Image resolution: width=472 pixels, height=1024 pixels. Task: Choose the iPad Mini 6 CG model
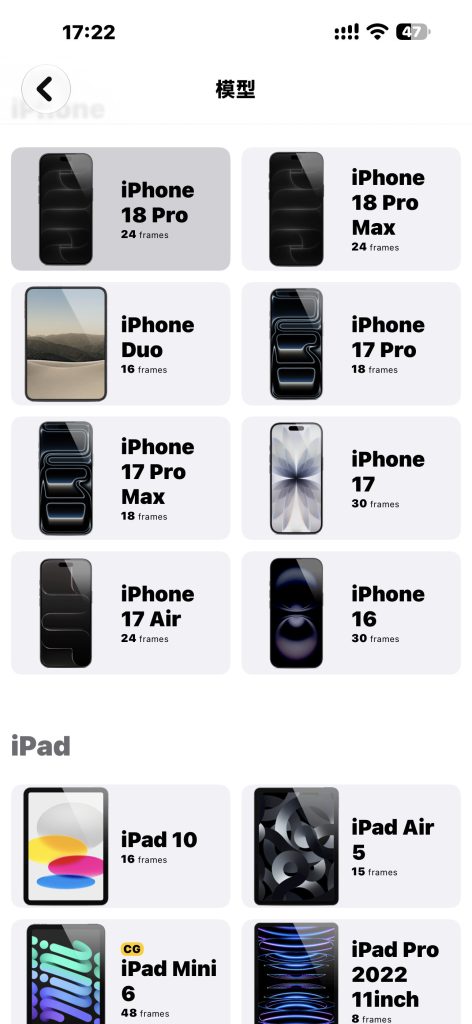coord(121,972)
